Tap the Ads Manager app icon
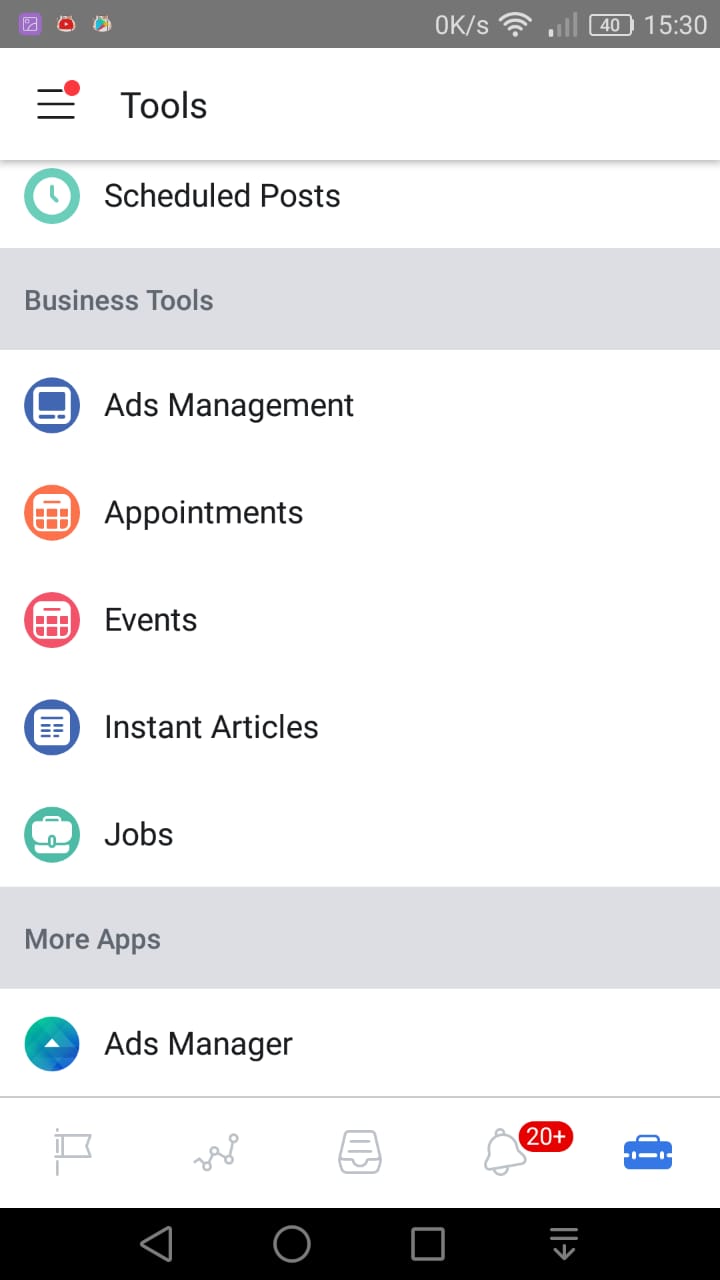 (51, 1043)
